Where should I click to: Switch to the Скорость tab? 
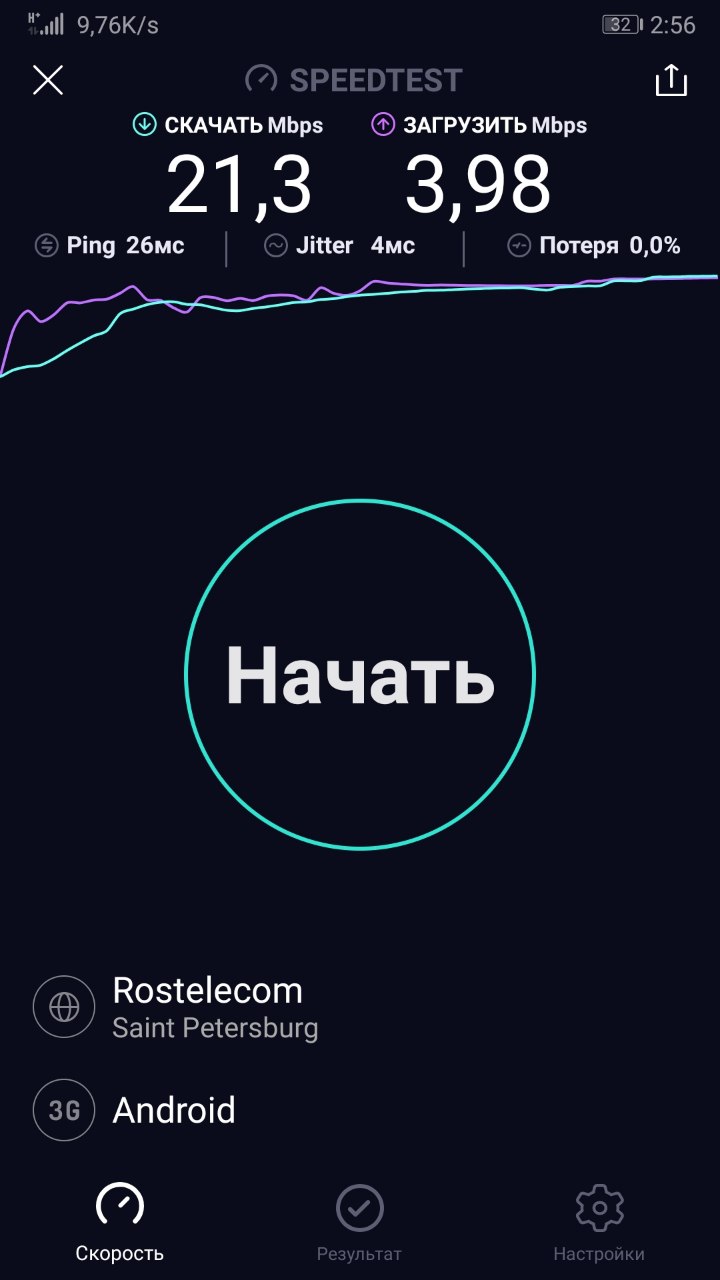pos(120,1222)
